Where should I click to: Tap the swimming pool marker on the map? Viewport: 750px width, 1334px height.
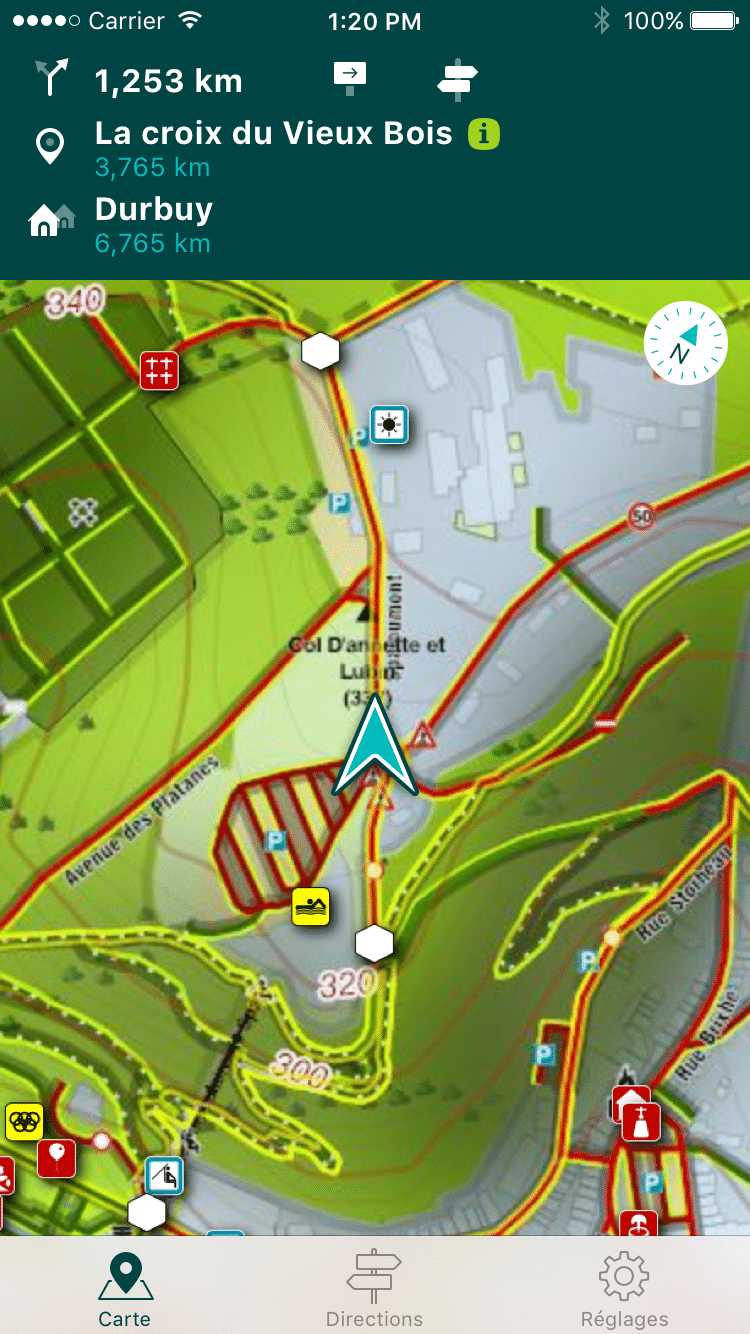pos(311,906)
